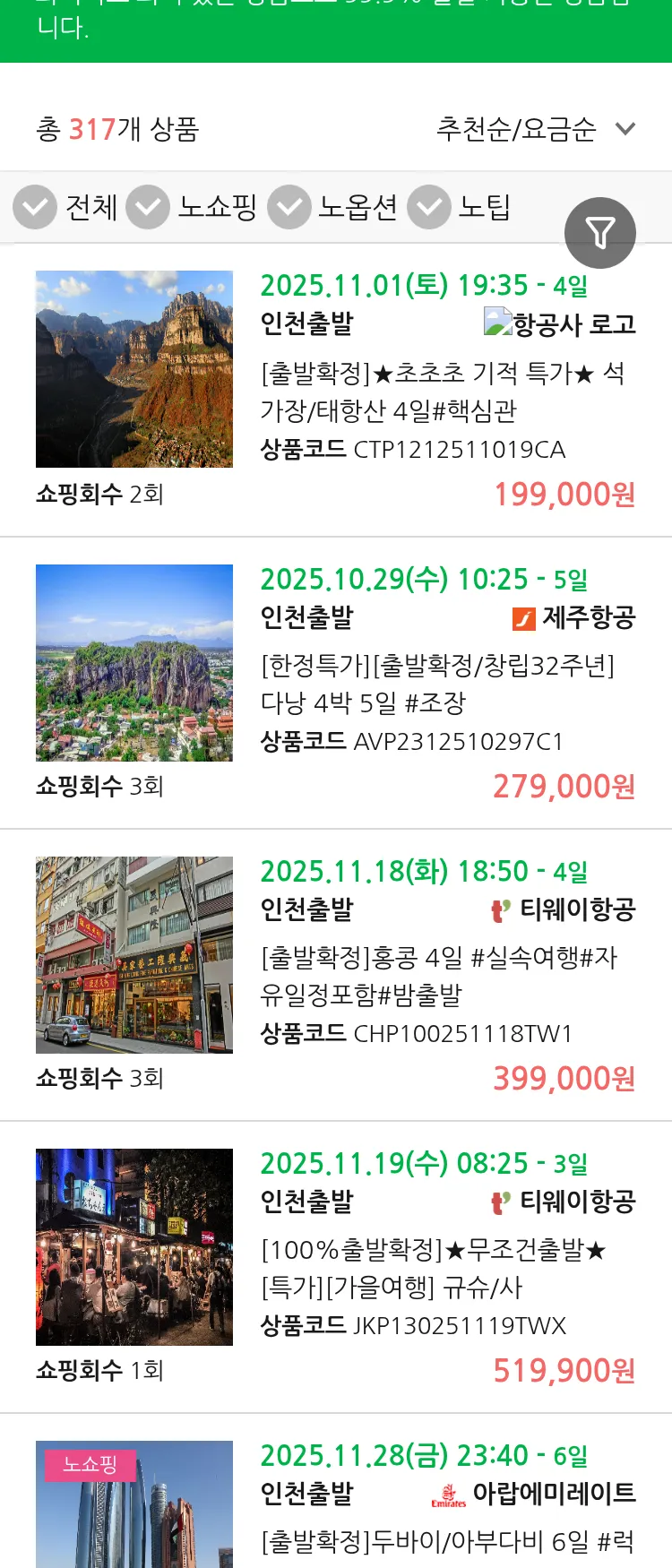Screen dimensions: 672x1568
Task: Click the 199,000원 price link
Action: (563, 494)
